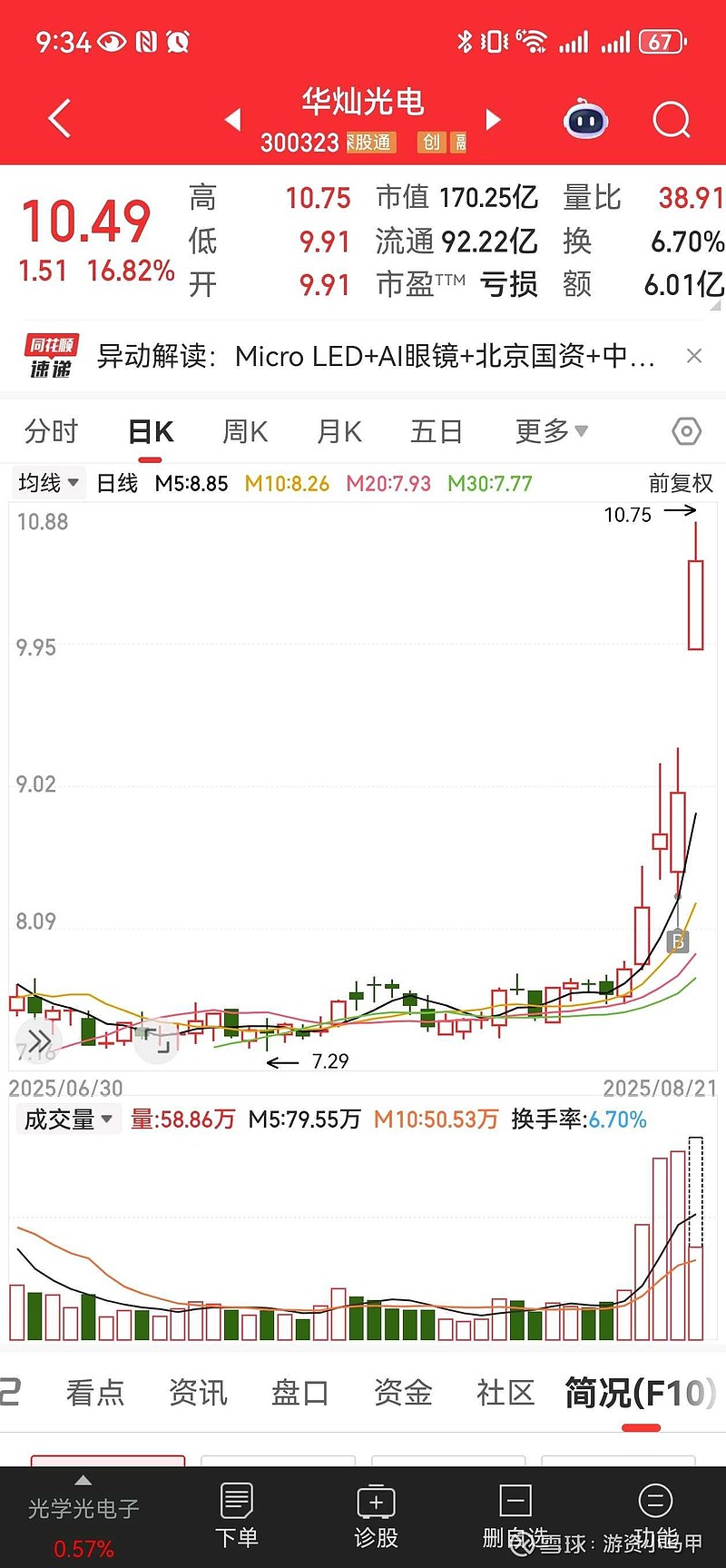Tap the AI robot assistant icon
Viewport: 726px width, 1568px height.
pos(585,119)
